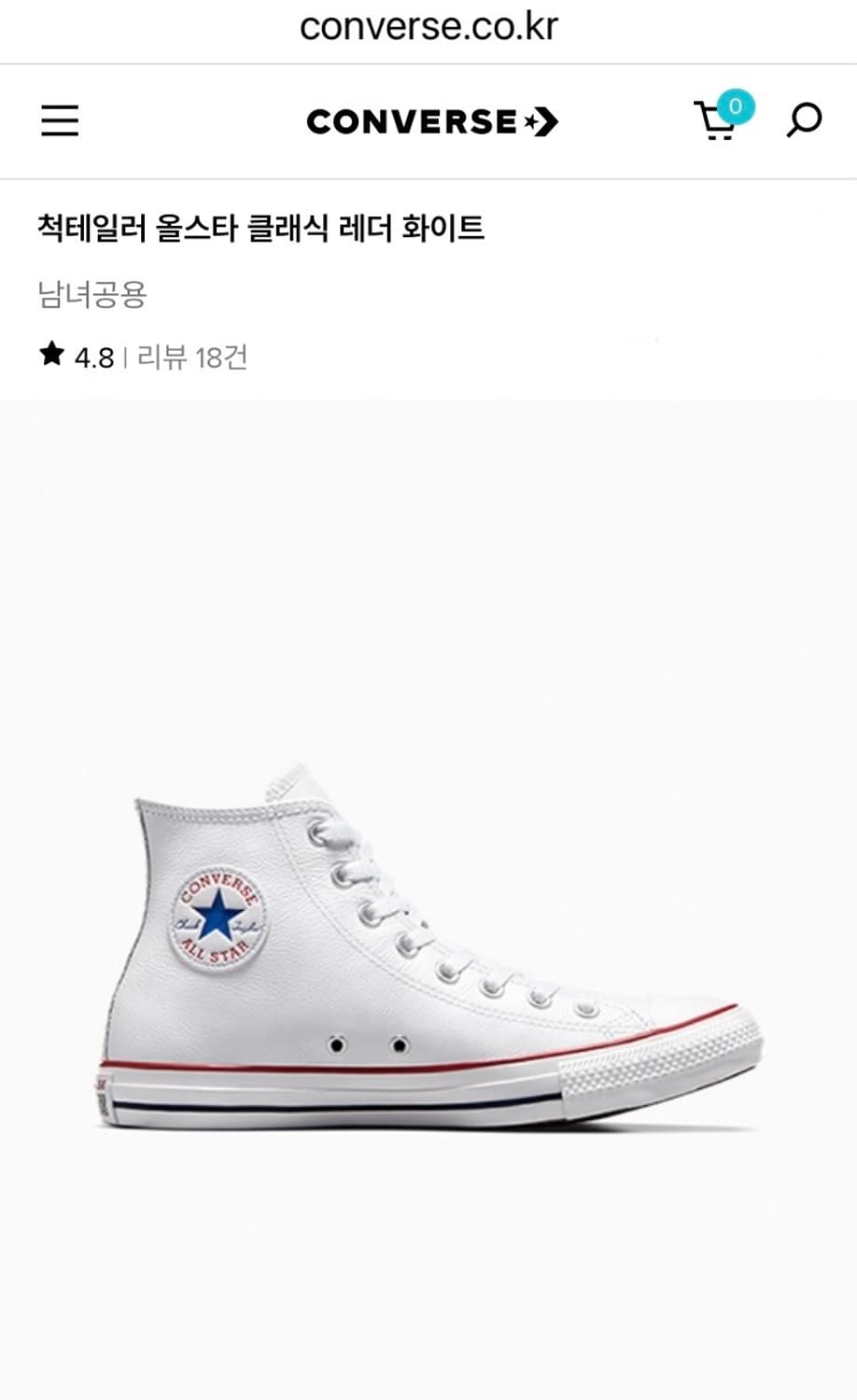Click the converse.co.kr address bar
The image size is (857, 1400).
(x=428, y=28)
